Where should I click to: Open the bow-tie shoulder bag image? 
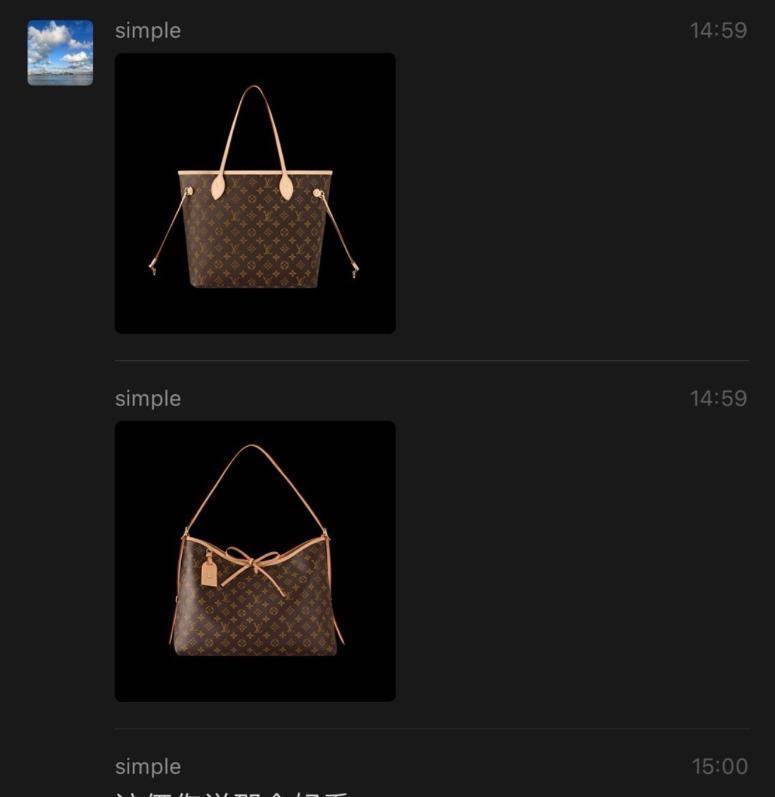click(x=255, y=561)
